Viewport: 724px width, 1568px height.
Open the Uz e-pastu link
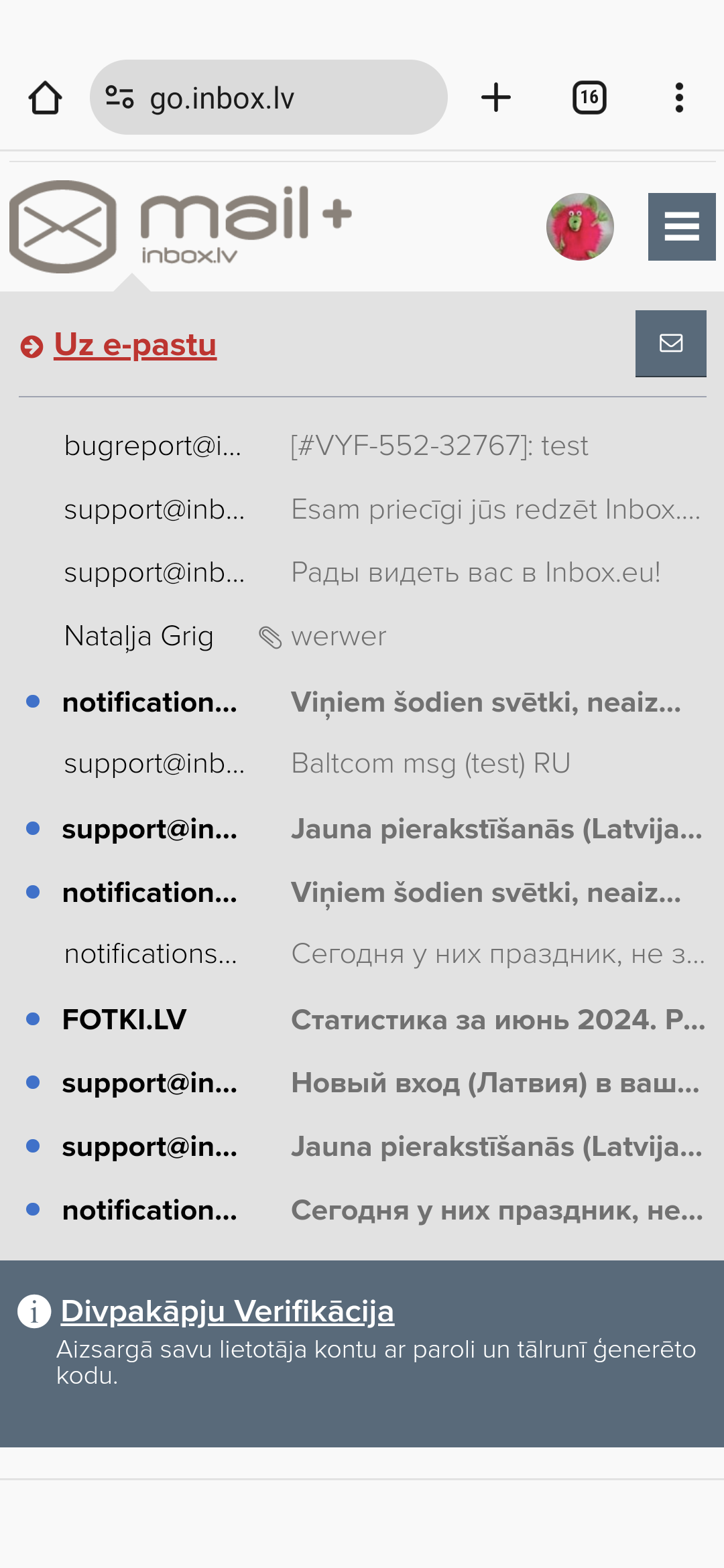135,345
